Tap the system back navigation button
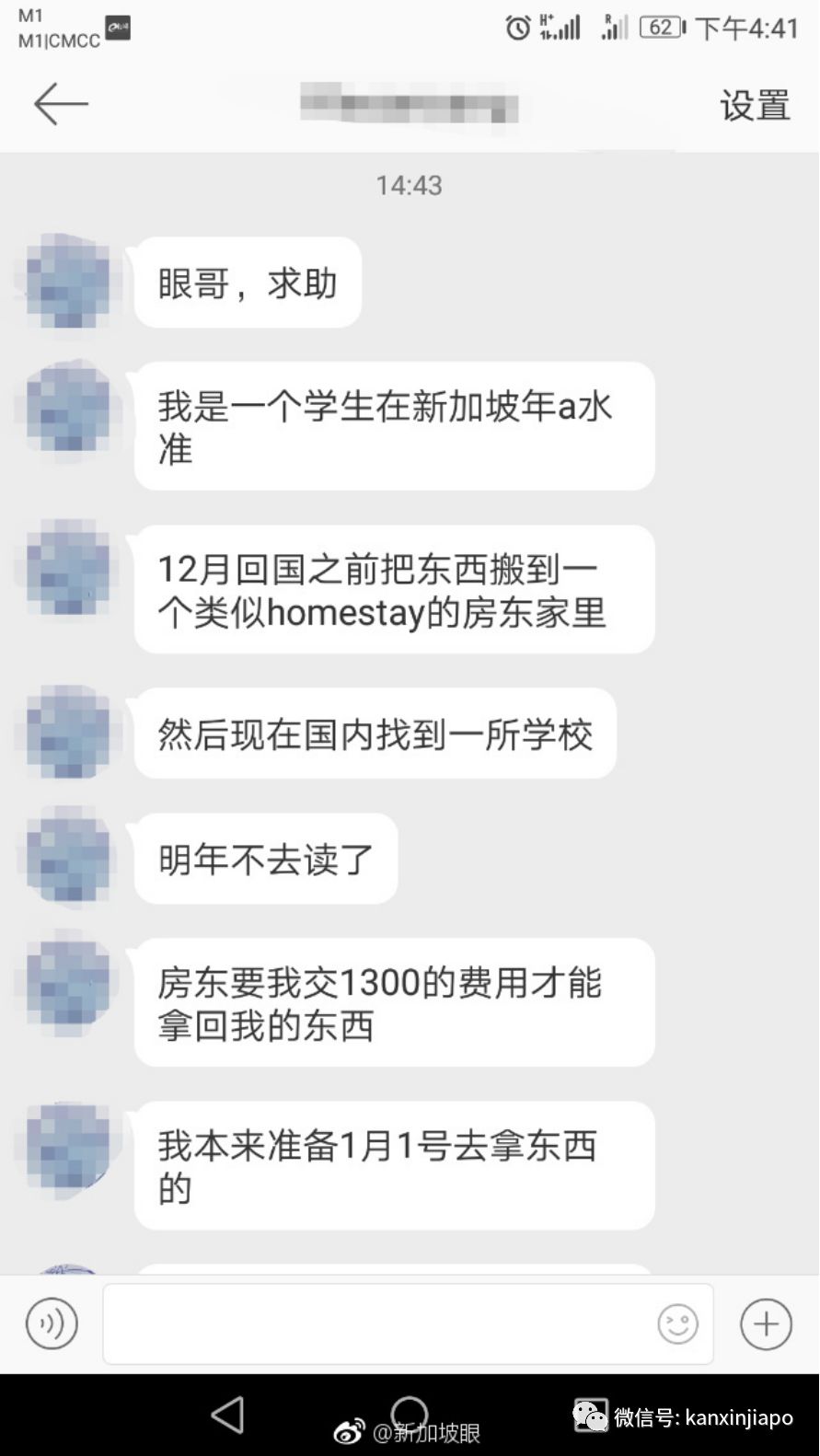The width and height of the screenshot is (820, 1456). pos(227,1415)
